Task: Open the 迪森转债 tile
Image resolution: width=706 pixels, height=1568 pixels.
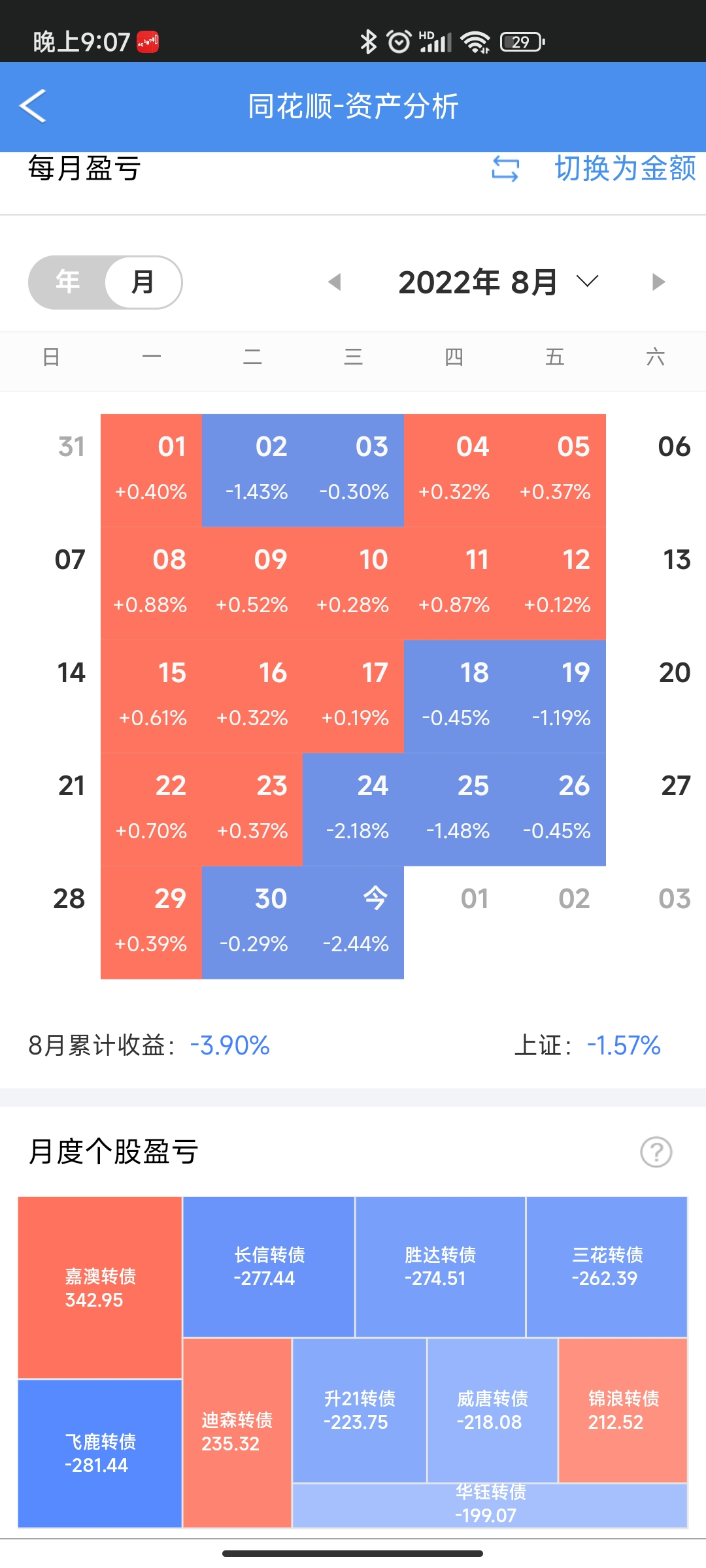Action: 237,1431
